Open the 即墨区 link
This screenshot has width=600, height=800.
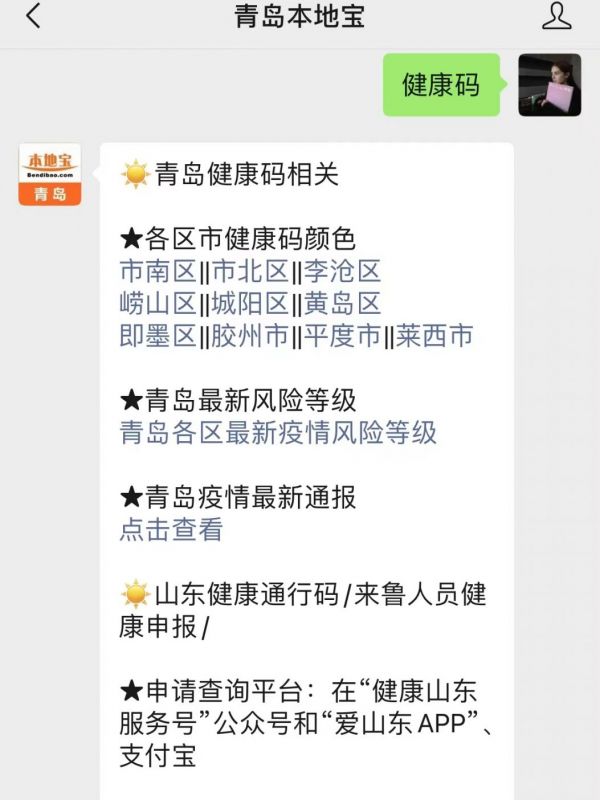158,336
